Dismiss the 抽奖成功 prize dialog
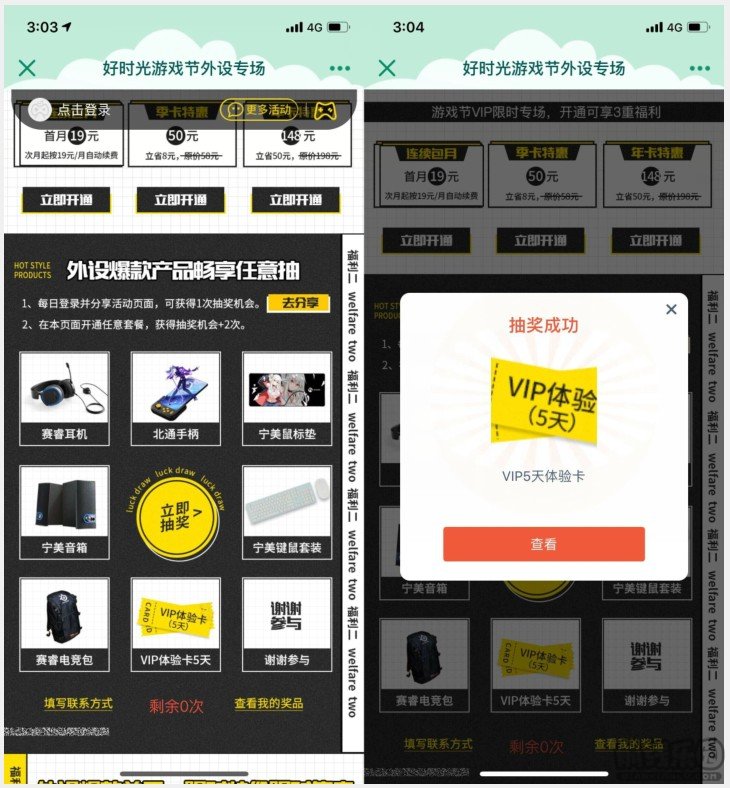 pos(670,310)
